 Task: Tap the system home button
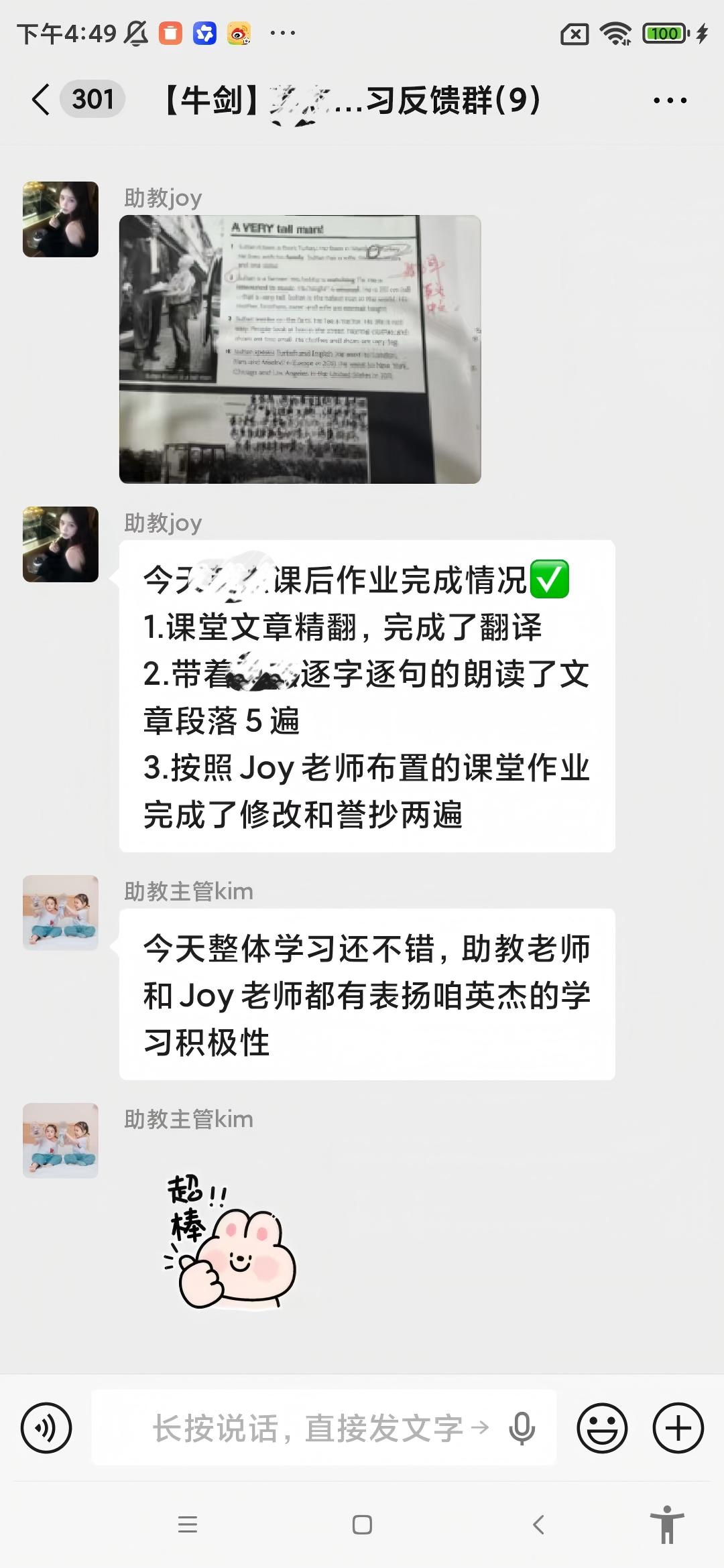tap(362, 1525)
